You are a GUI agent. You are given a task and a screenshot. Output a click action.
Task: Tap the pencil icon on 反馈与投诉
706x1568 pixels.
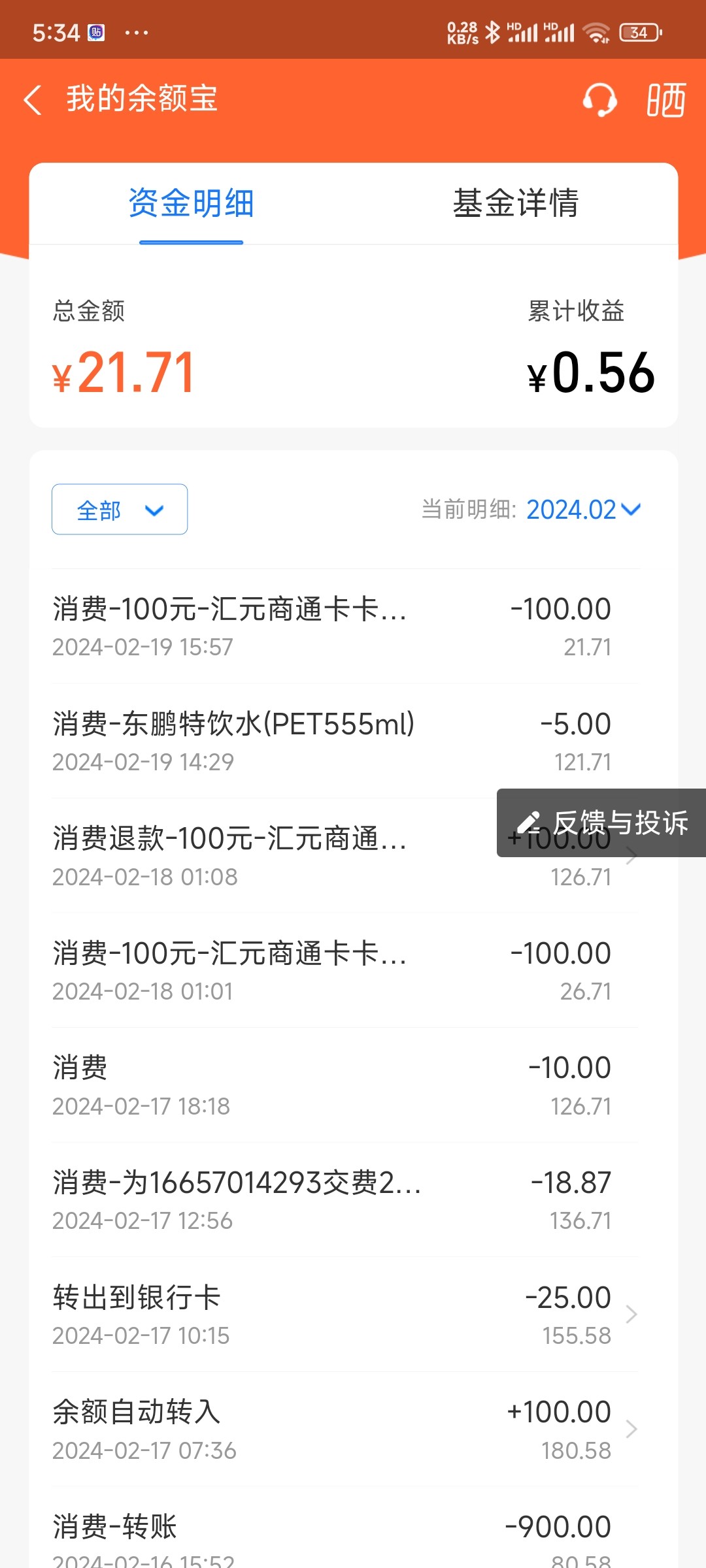tap(529, 823)
